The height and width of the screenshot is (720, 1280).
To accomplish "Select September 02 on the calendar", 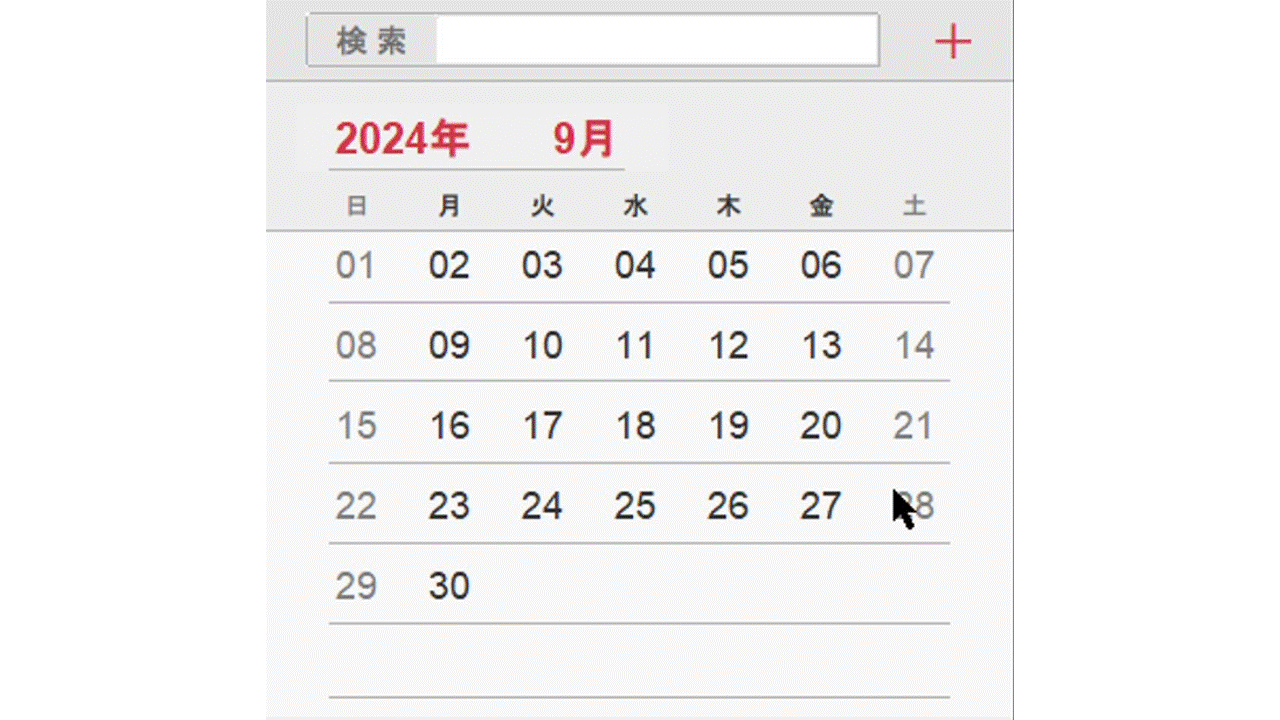I will 449,265.
